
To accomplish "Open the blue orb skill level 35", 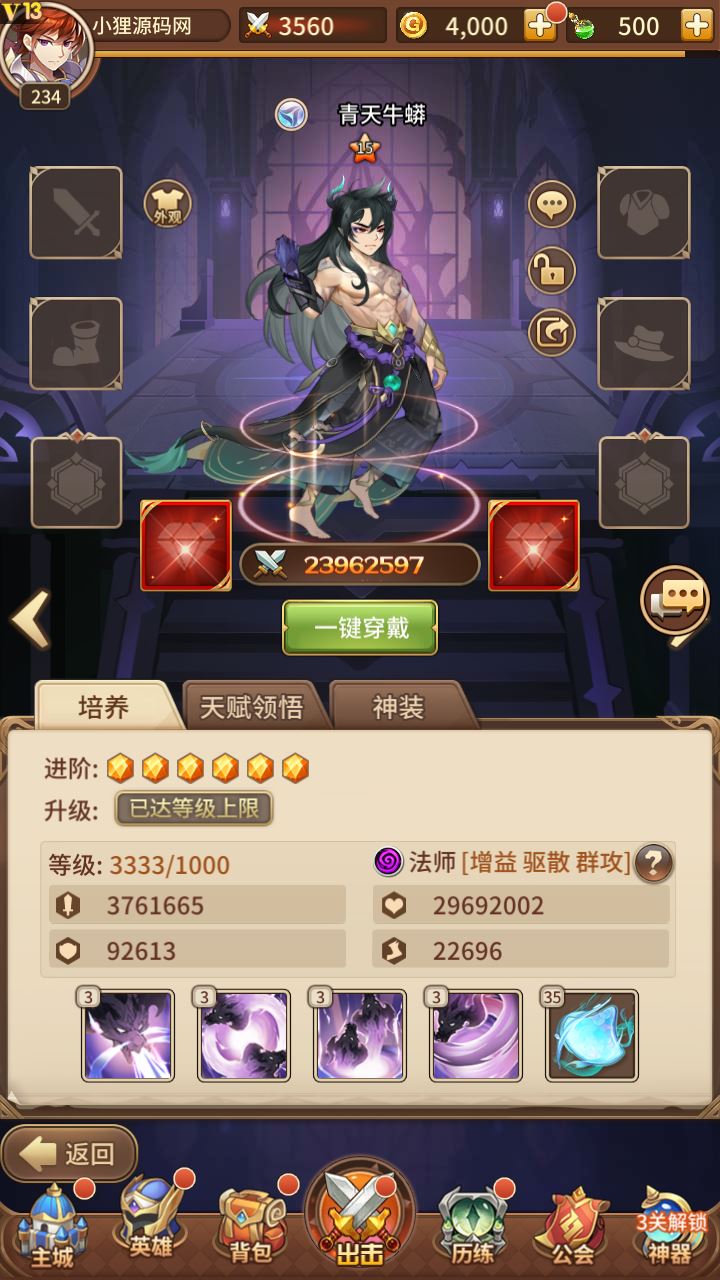I will click(592, 1036).
